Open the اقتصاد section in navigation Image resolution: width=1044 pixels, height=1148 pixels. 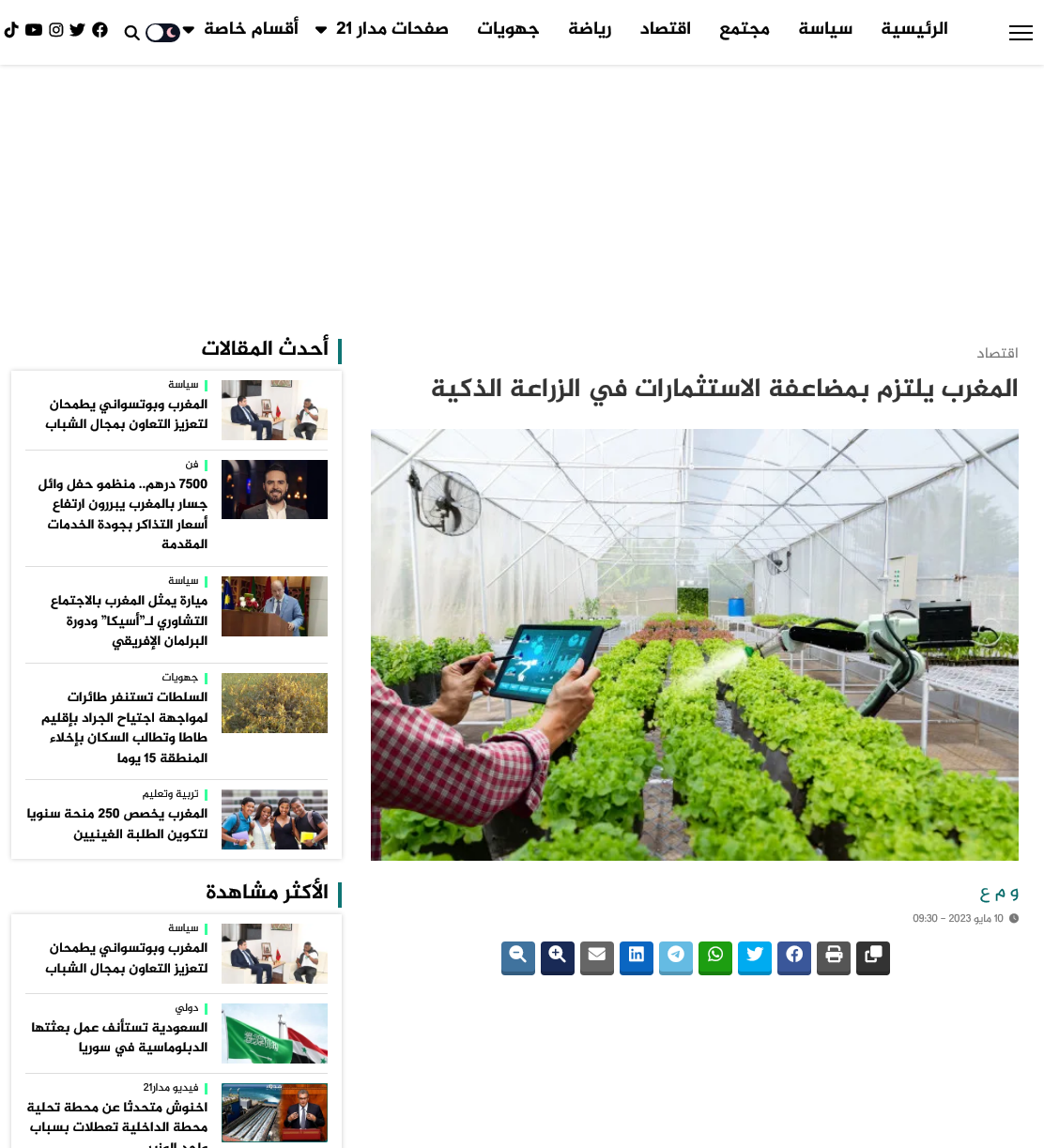coord(666,29)
